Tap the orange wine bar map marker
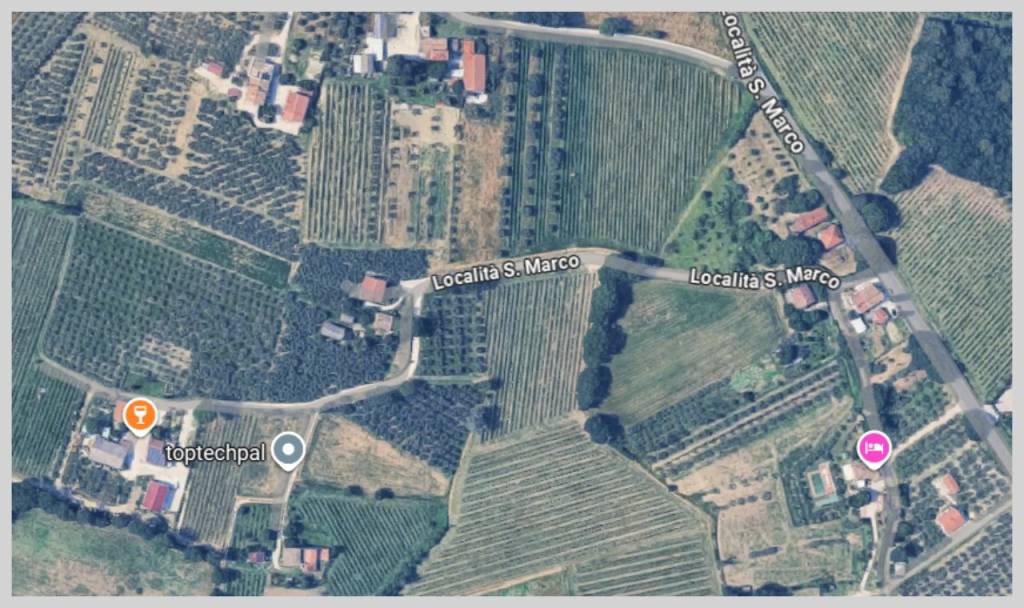Screen dimensions: 1024x608 [x=140, y=413]
